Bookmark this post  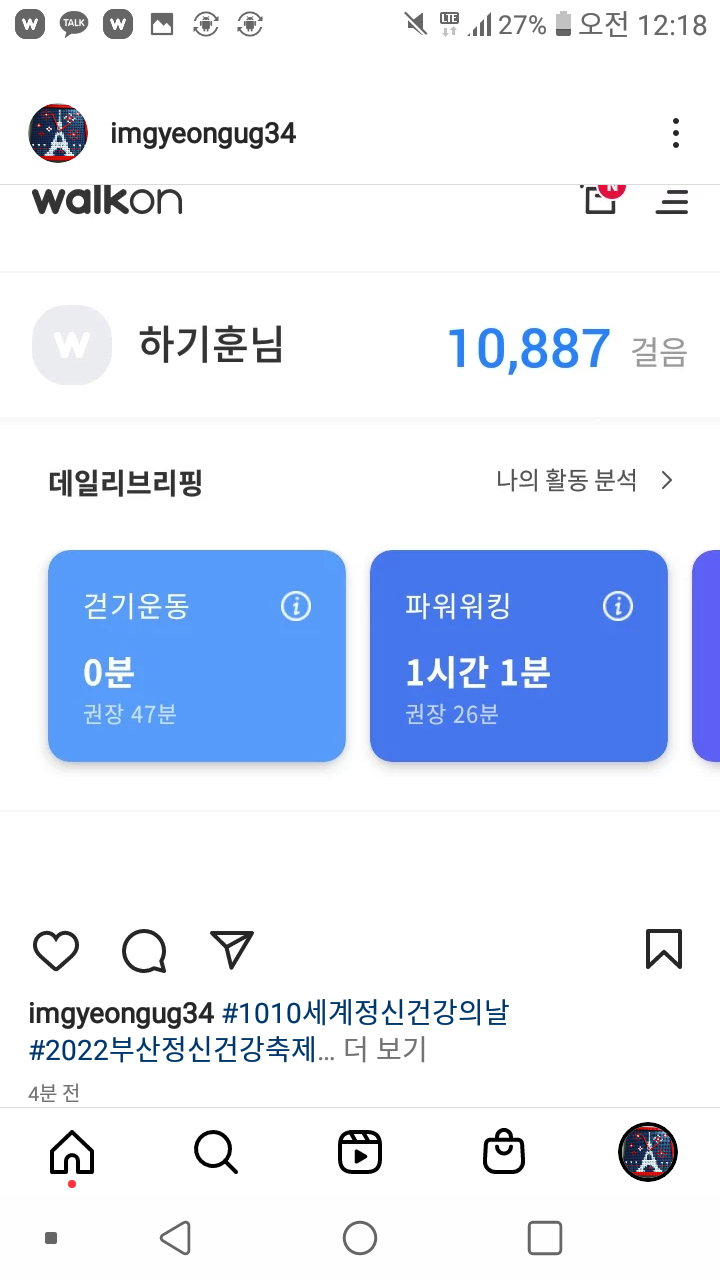664,950
